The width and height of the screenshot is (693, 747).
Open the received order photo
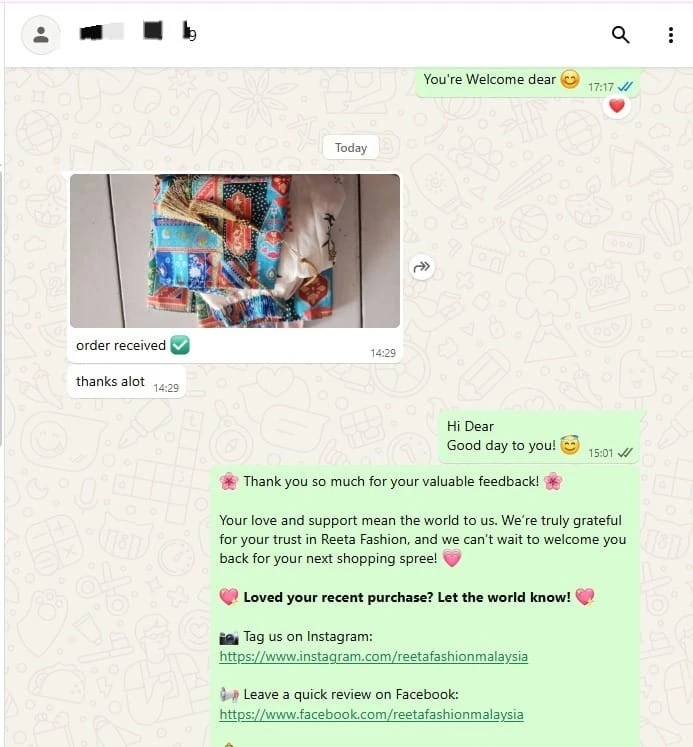235,250
